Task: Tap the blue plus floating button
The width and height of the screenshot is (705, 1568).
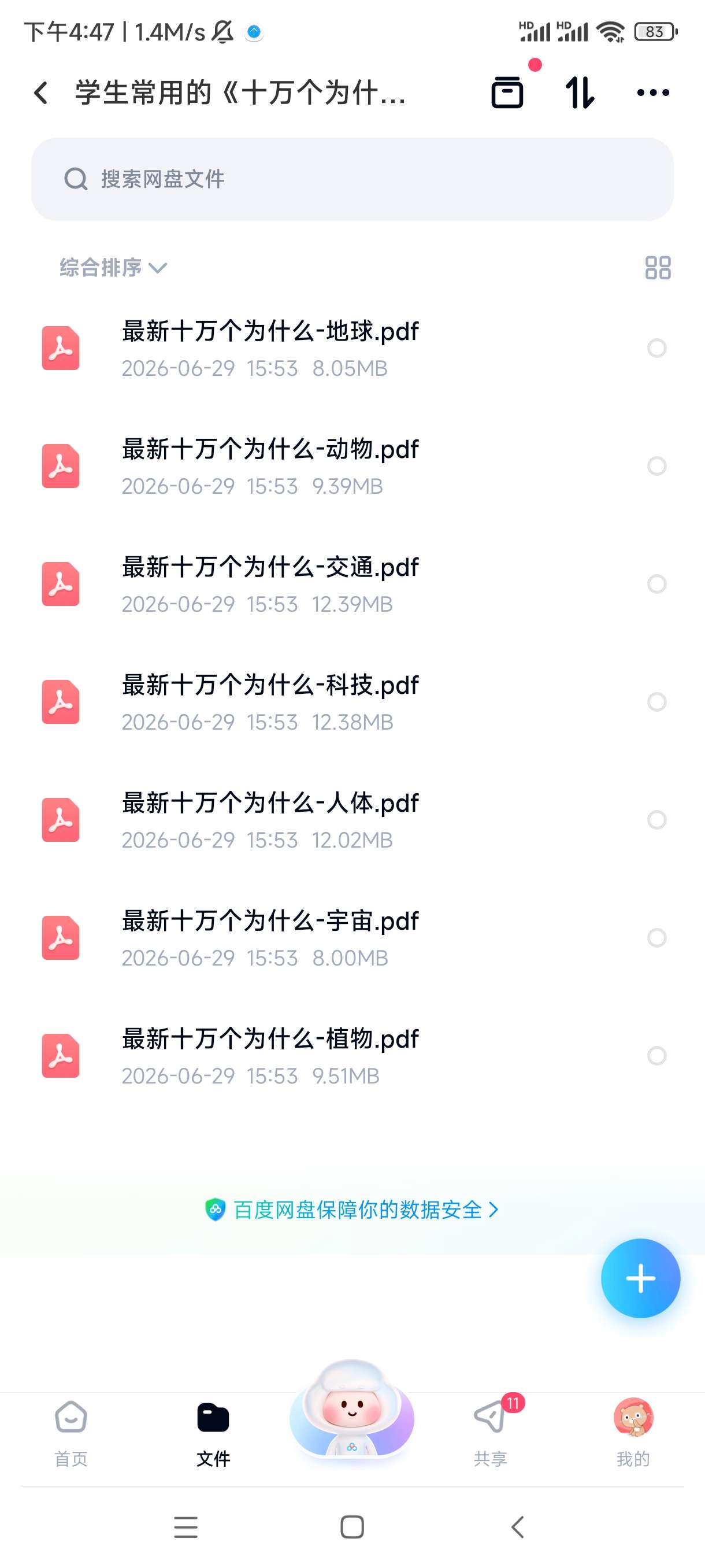Action: 640,1278
